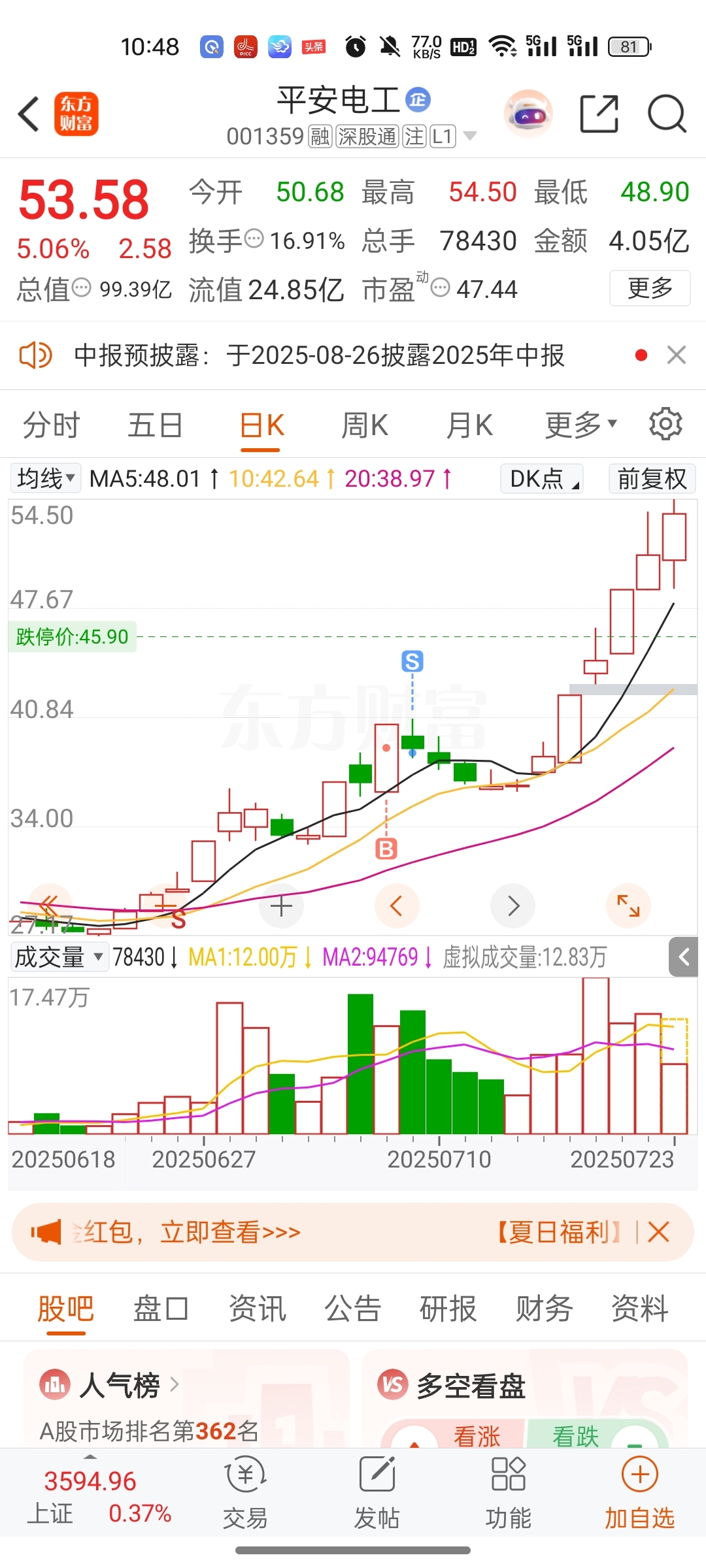Expand chart to fullscreen
The image size is (706, 1568).
pyautogui.click(x=628, y=906)
